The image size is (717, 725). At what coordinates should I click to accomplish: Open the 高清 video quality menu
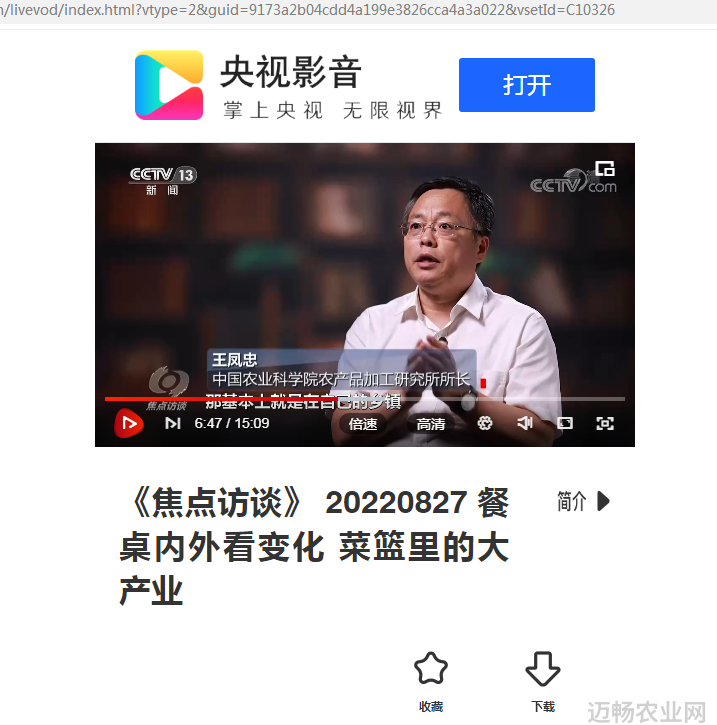(x=431, y=424)
